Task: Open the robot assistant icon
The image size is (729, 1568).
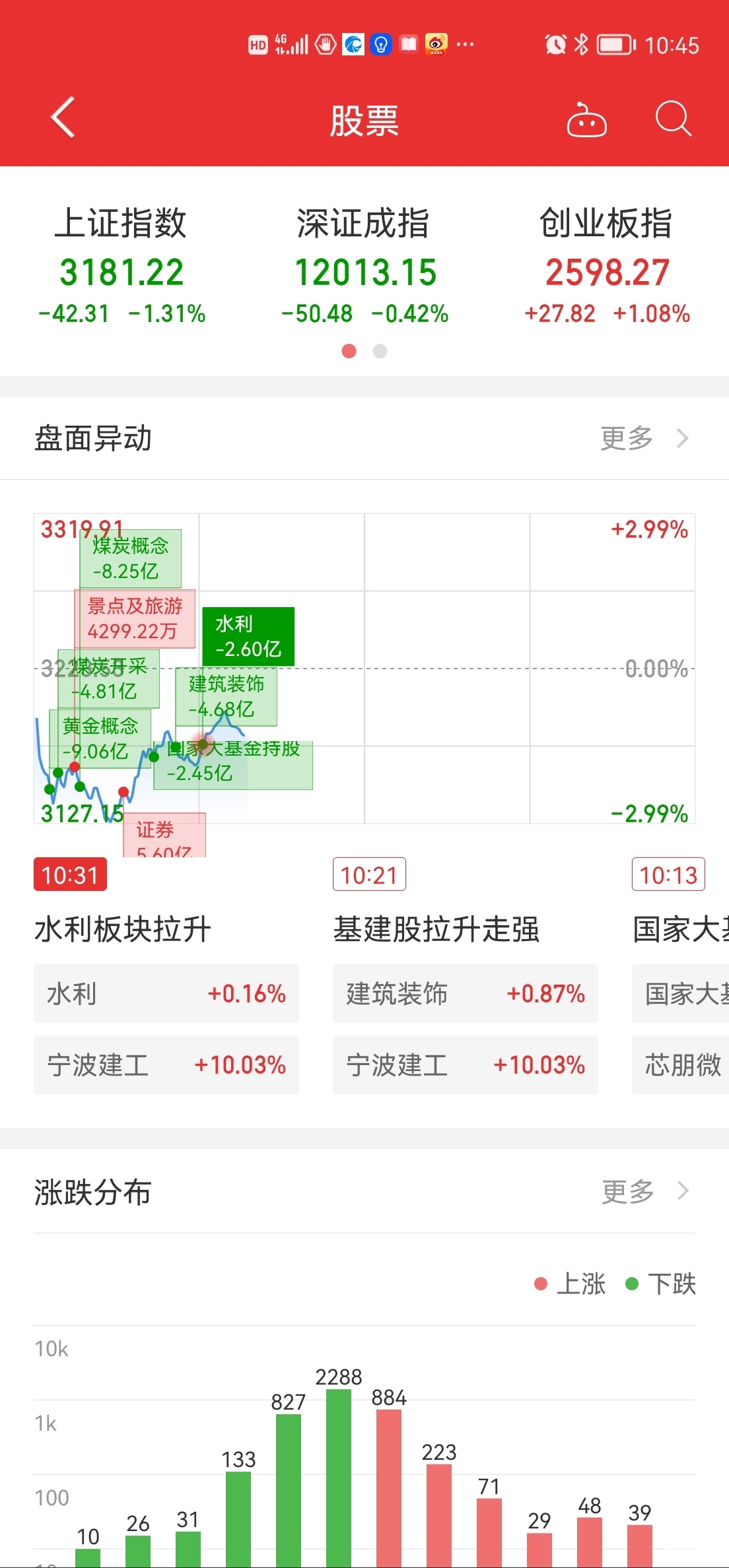Action: tap(586, 120)
